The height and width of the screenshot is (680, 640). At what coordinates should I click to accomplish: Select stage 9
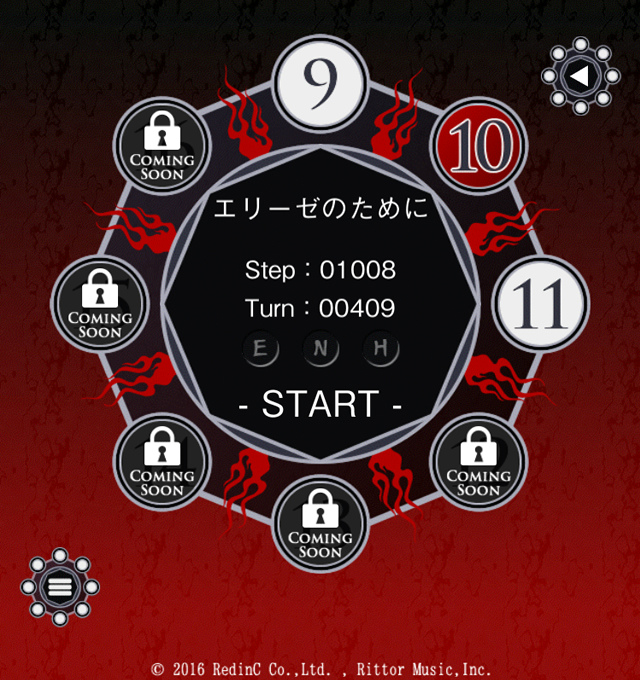tap(320, 85)
